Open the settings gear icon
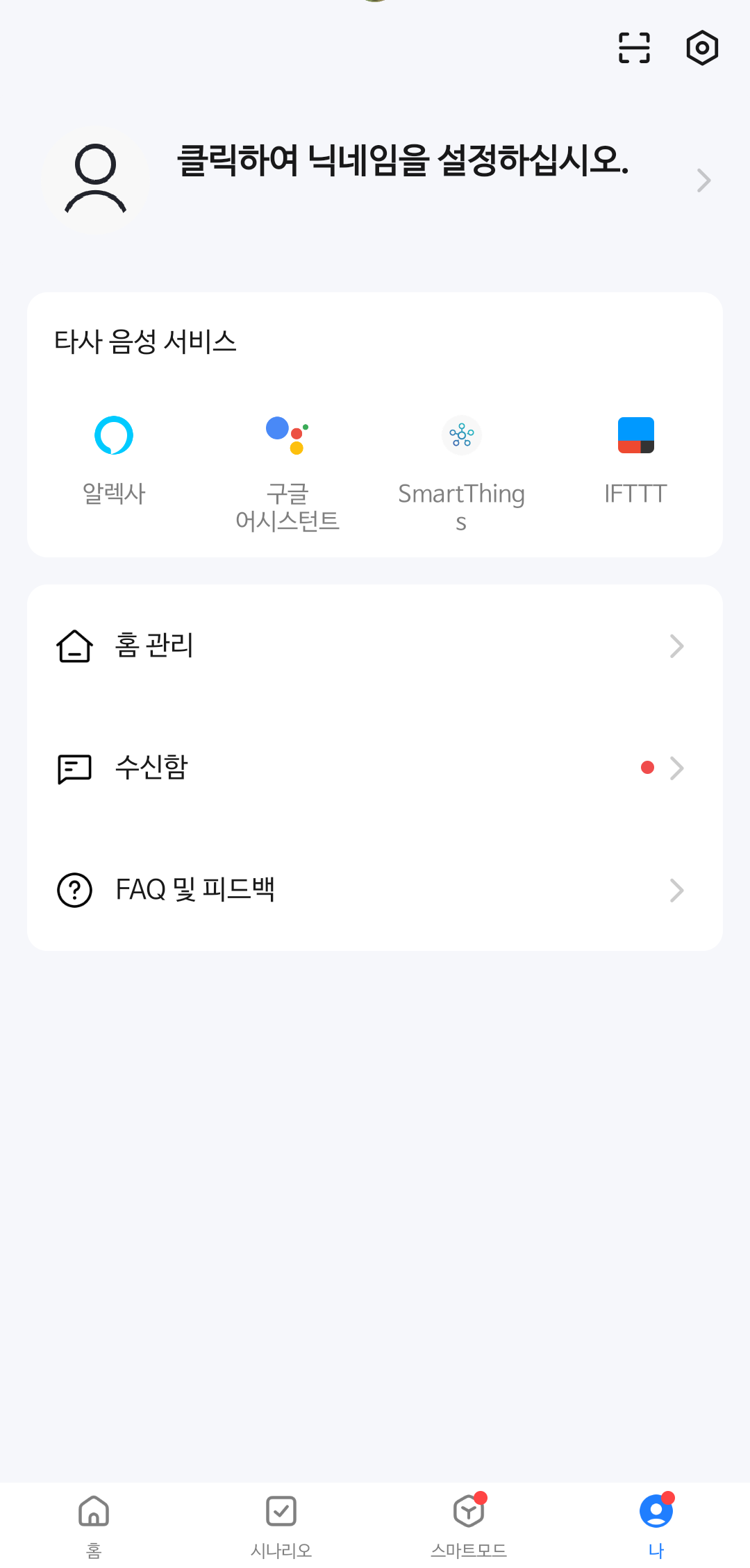750x1568 pixels. [702, 48]
